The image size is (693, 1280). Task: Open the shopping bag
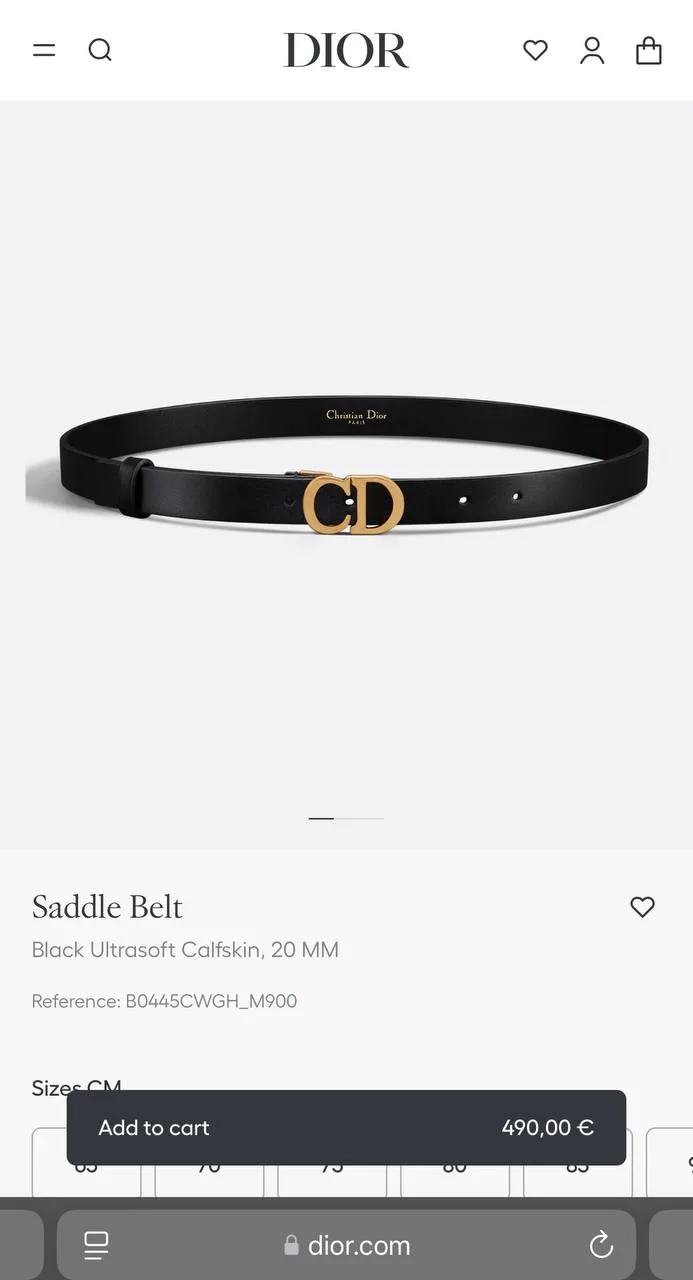point(649,50)
